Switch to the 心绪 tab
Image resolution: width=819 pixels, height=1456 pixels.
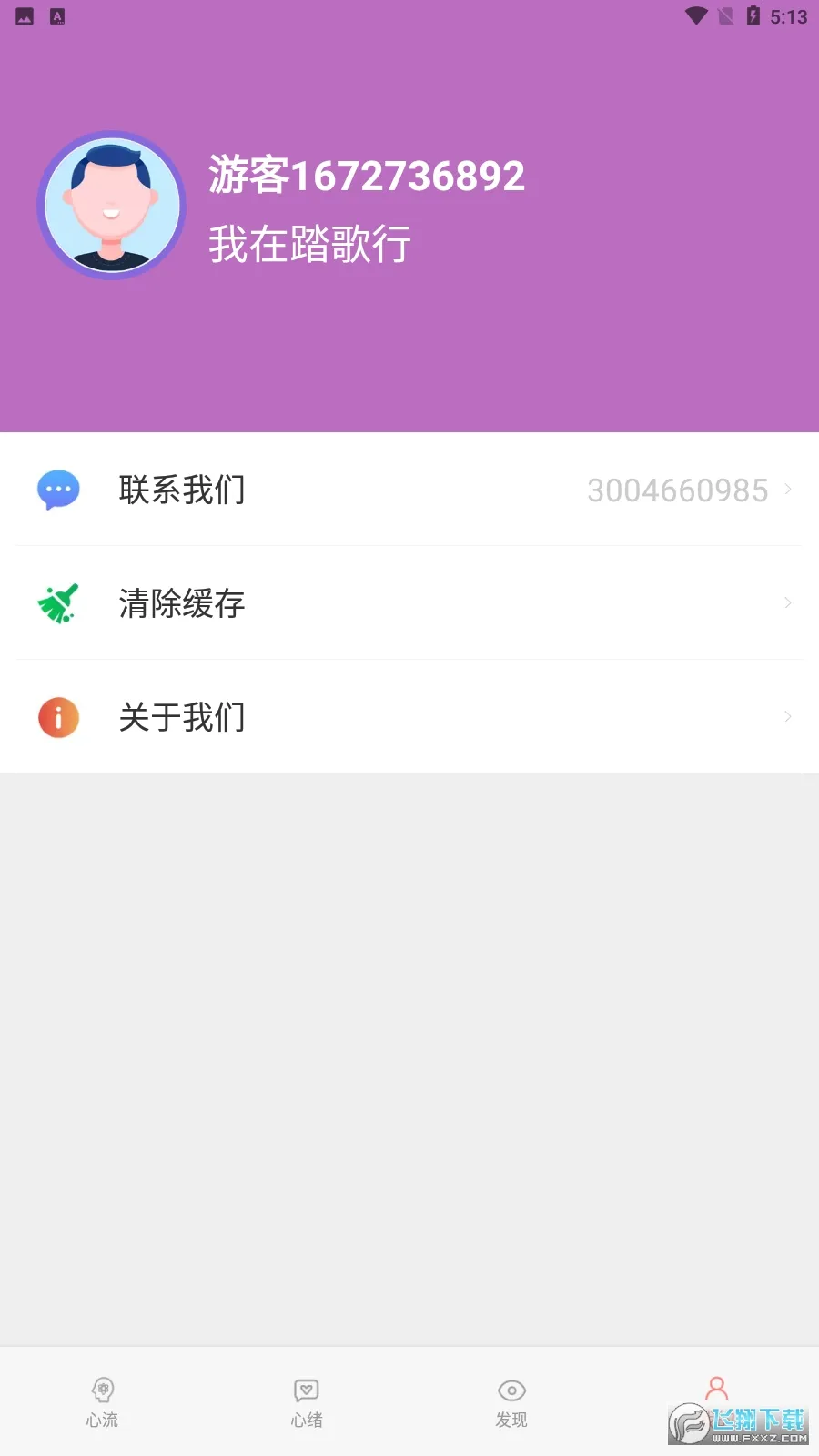point(307,1401)
